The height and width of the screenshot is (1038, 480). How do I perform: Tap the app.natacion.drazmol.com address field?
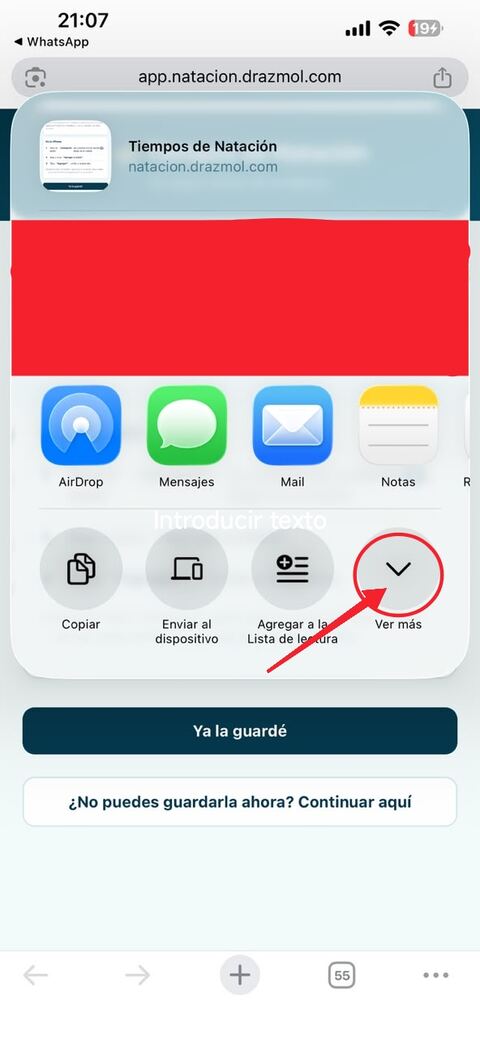240,77
